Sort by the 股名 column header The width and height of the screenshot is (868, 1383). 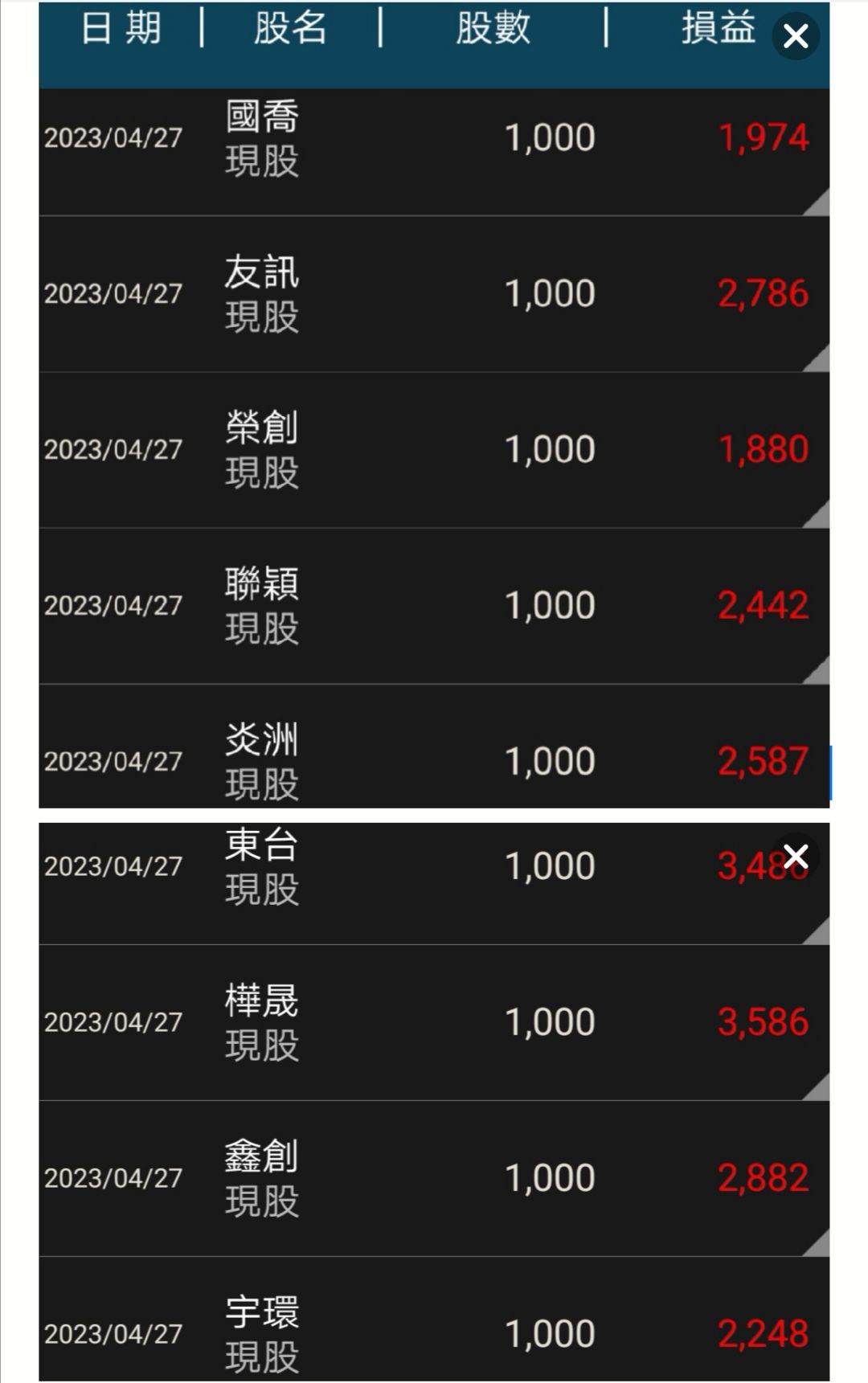[x=289, y=30]
